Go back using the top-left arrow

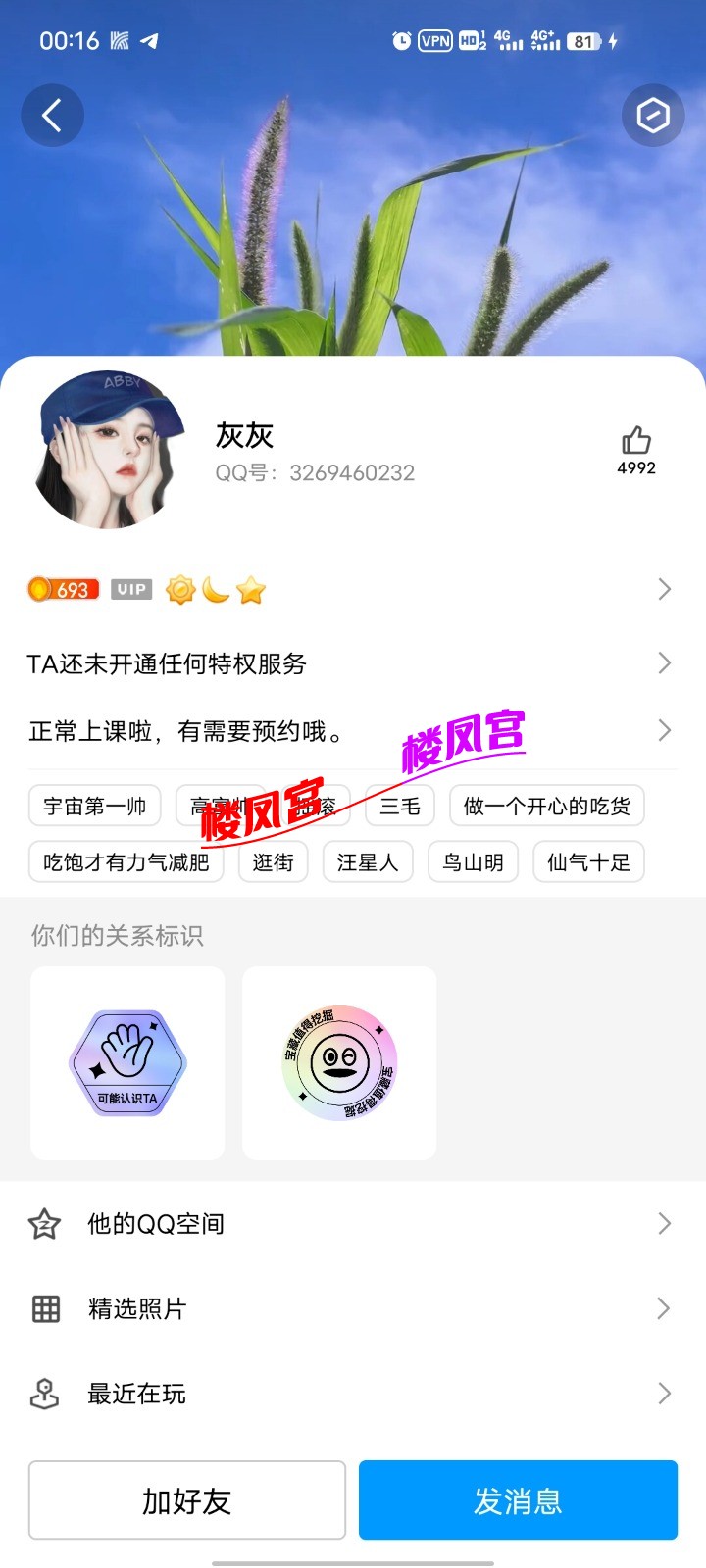pyautogui.click(x=52, y=116)
